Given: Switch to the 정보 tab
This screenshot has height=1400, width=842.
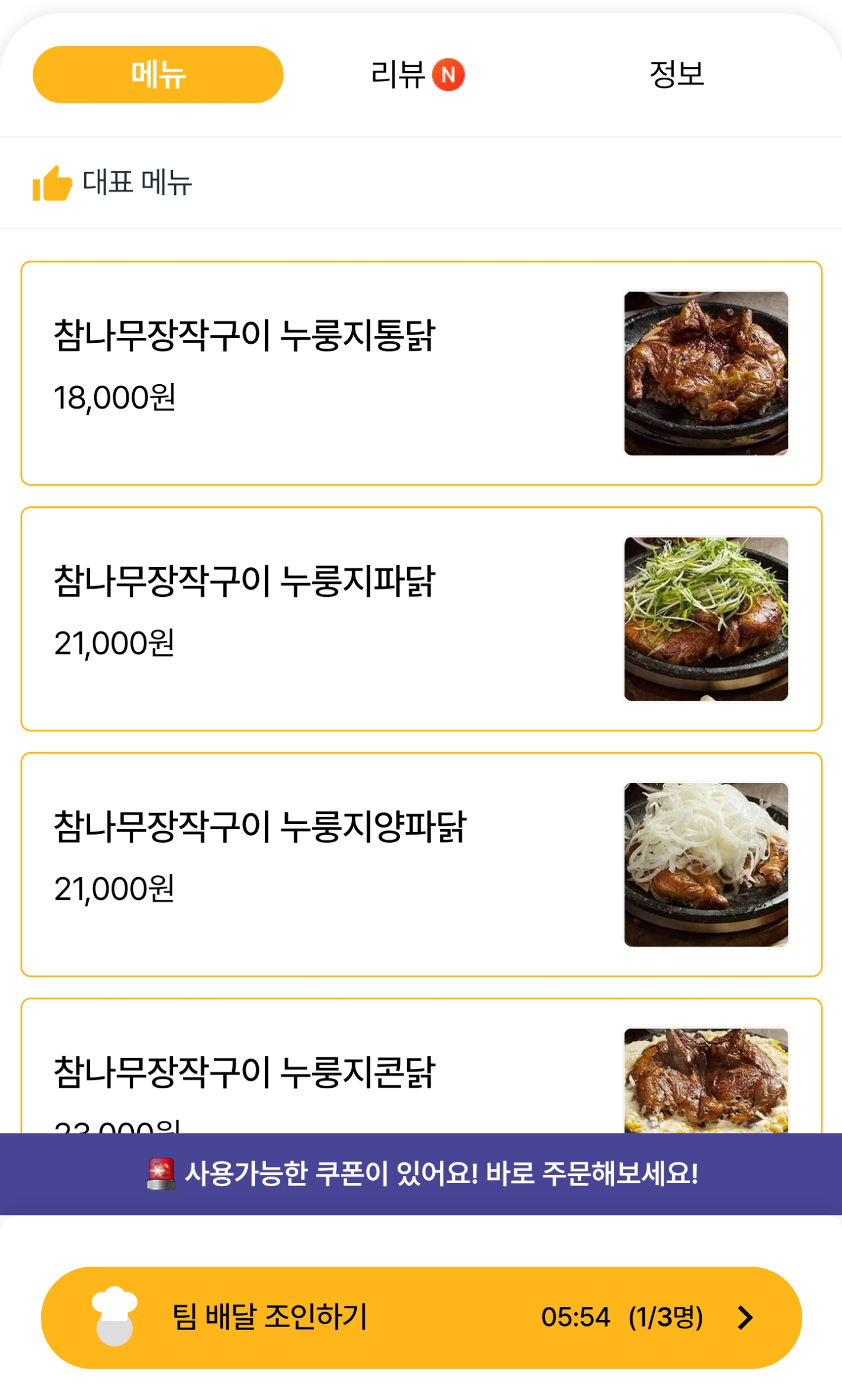Looking at the screenshot, I should 676,75.
